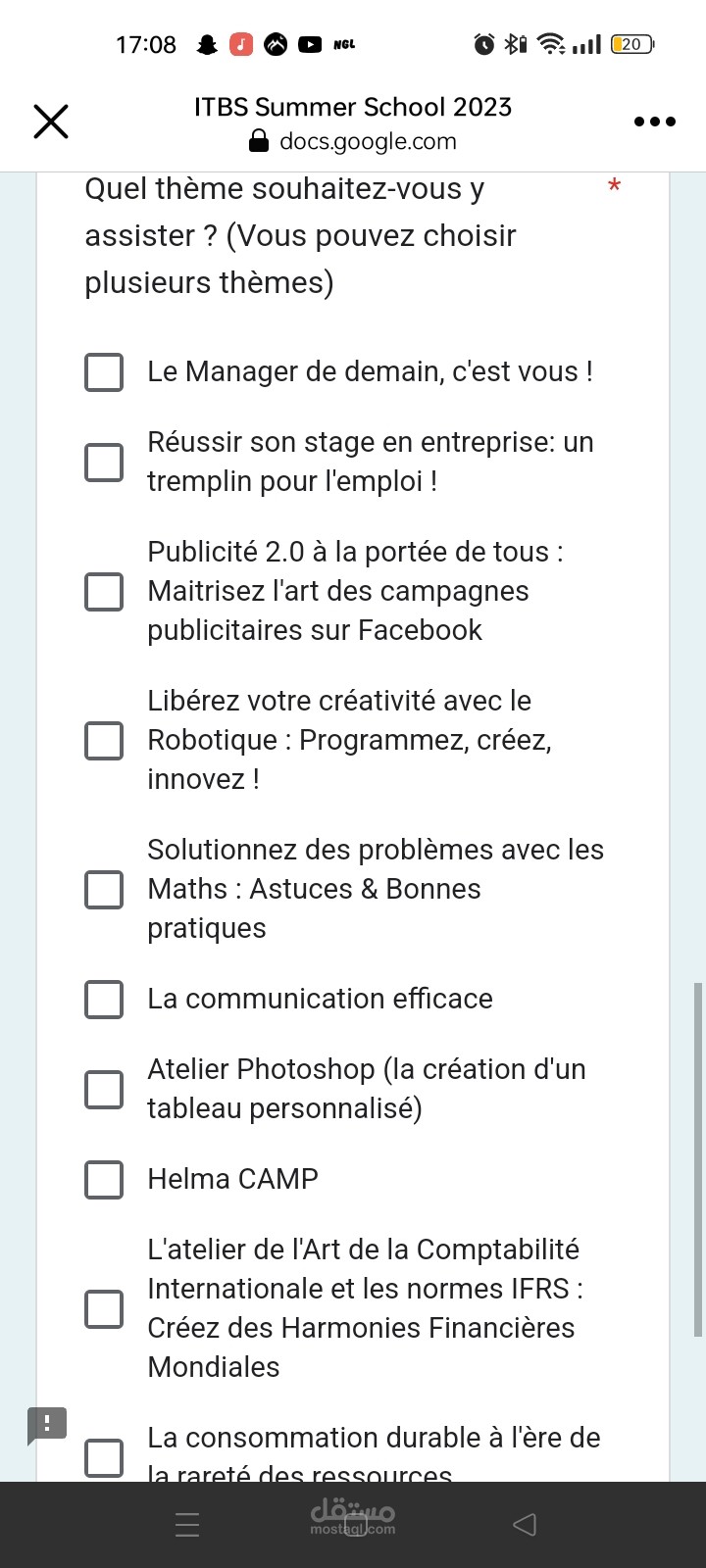Open the three-dot overflow menu
The width and height of the screenshot is (706, 1568).
coord(655,122)
